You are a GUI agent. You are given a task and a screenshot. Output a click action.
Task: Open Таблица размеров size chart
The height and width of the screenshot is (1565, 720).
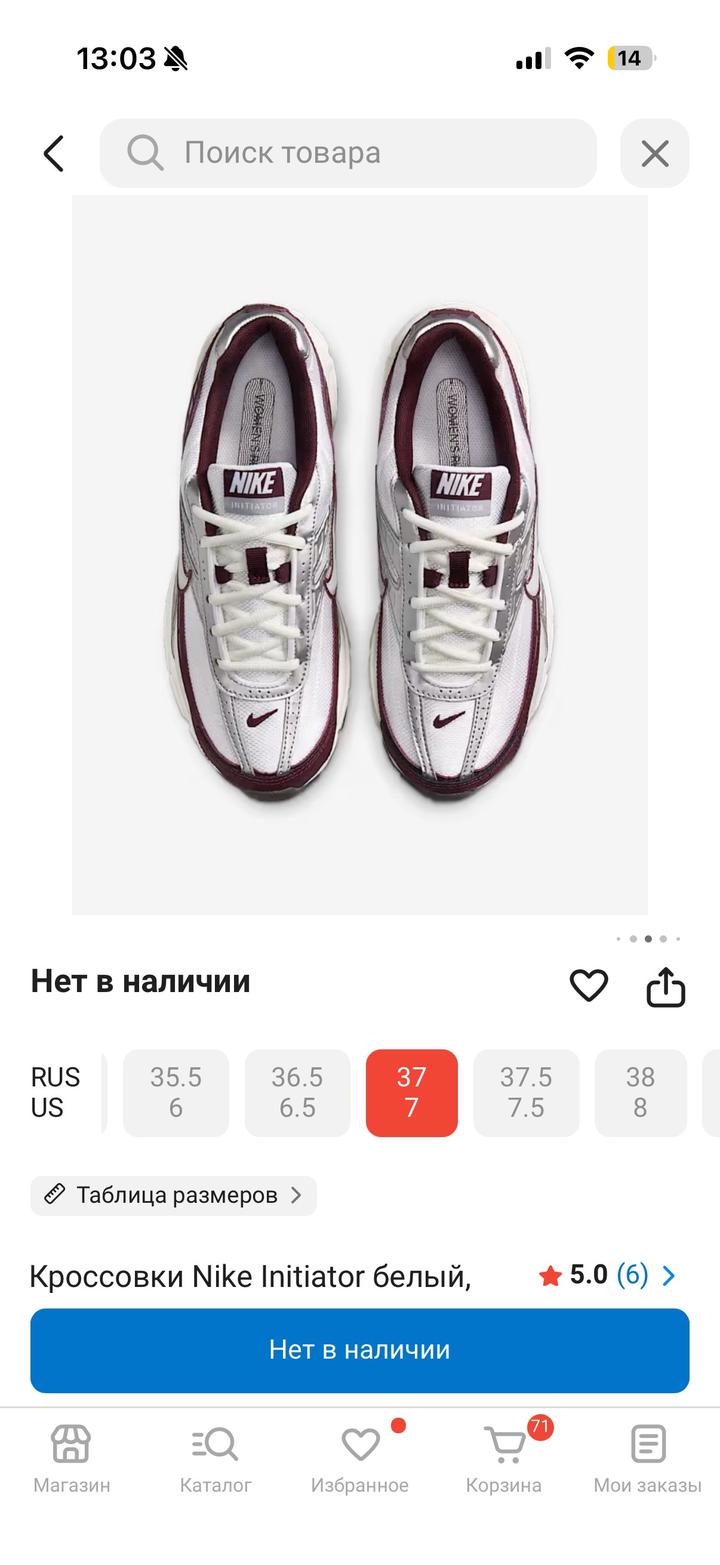(x=174, y=1195)
